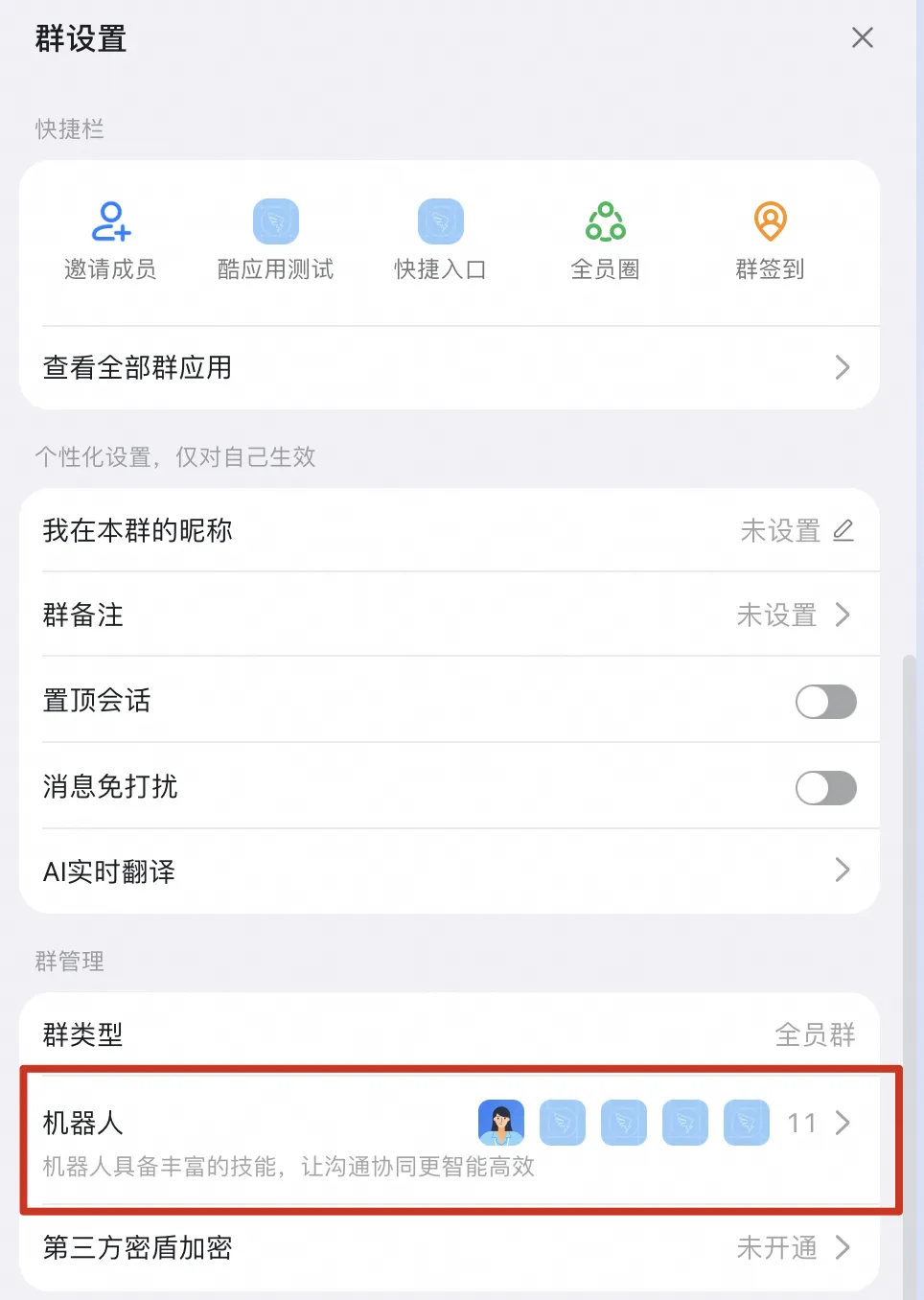Image resolution: width=924 pixels, height=1300 pixels.
Task: Open 第三方密盾加密 settings
Action: click(x=449, y=1247)
